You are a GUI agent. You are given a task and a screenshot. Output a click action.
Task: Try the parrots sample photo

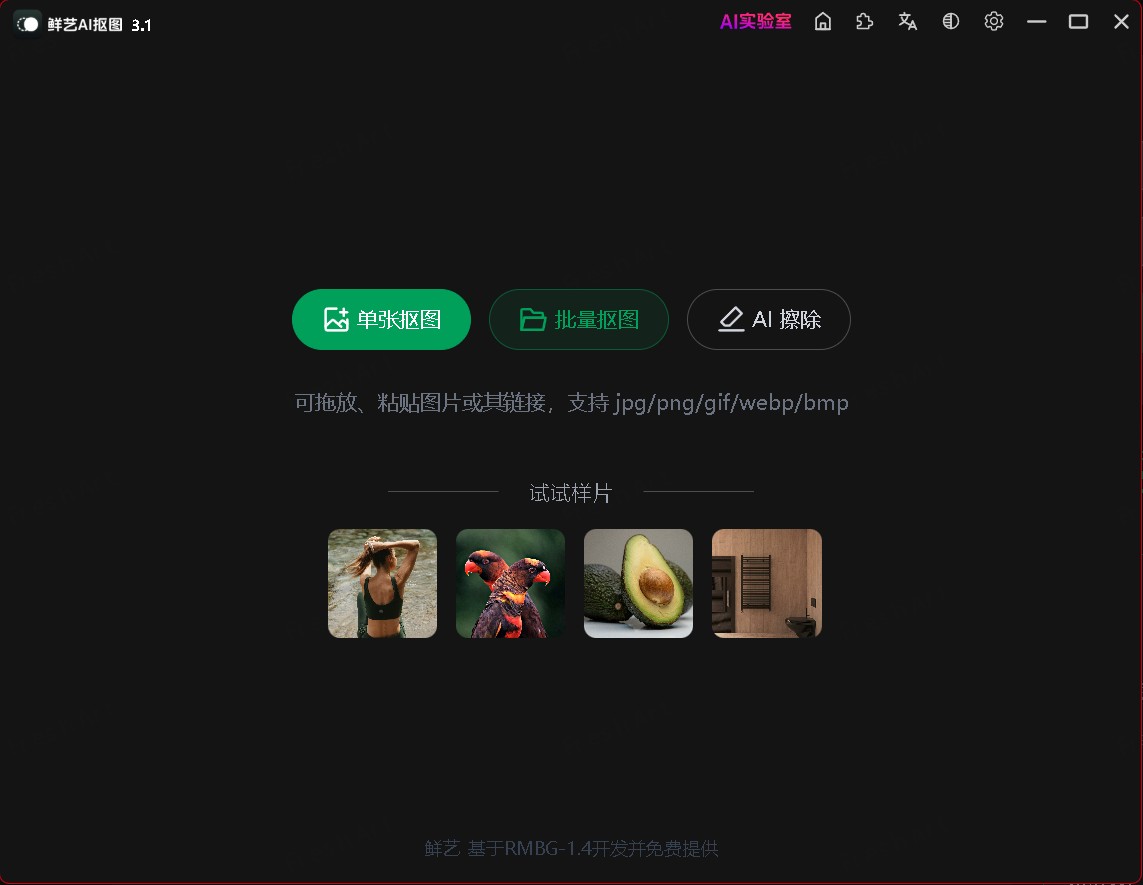coord(510,583)
